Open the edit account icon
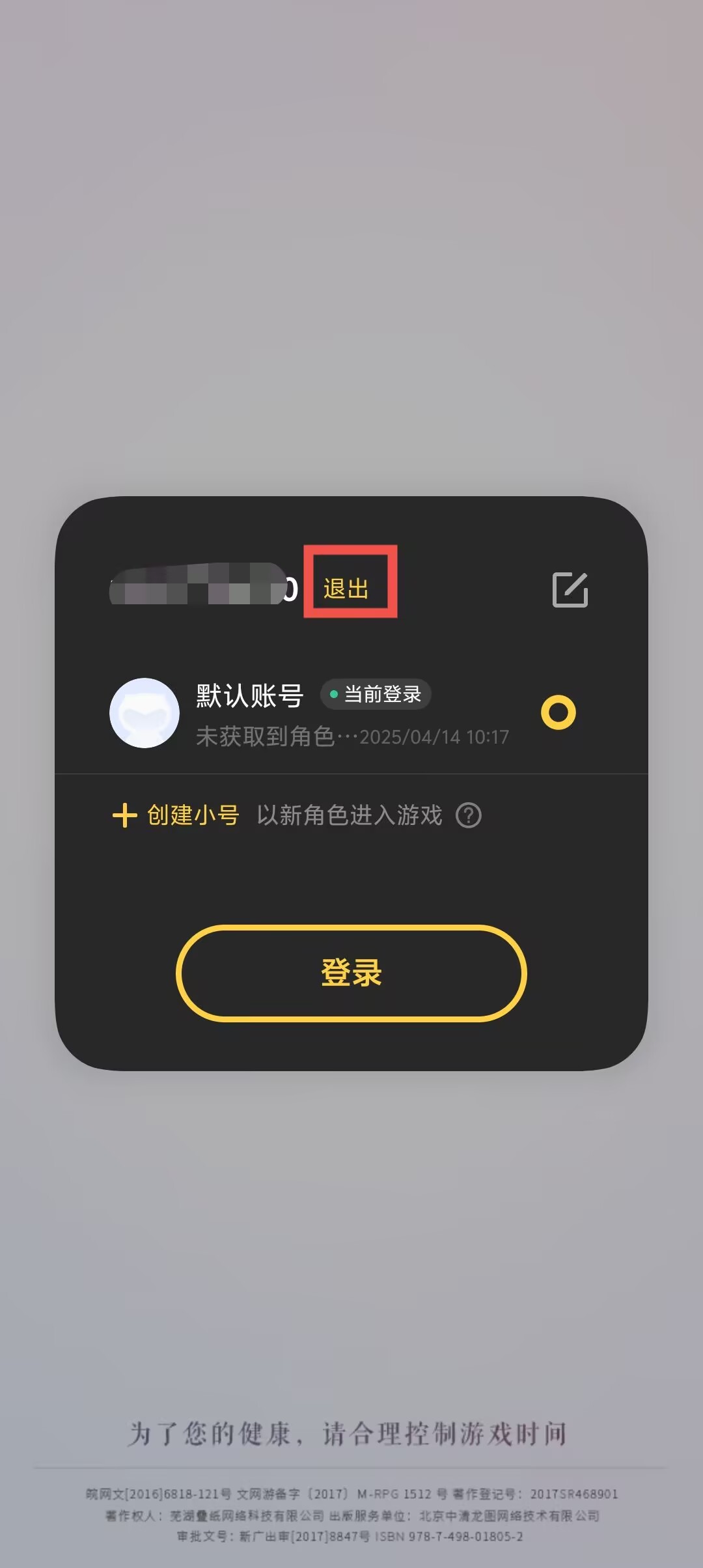The image size is (703, 1568). (x=570, y=590)
